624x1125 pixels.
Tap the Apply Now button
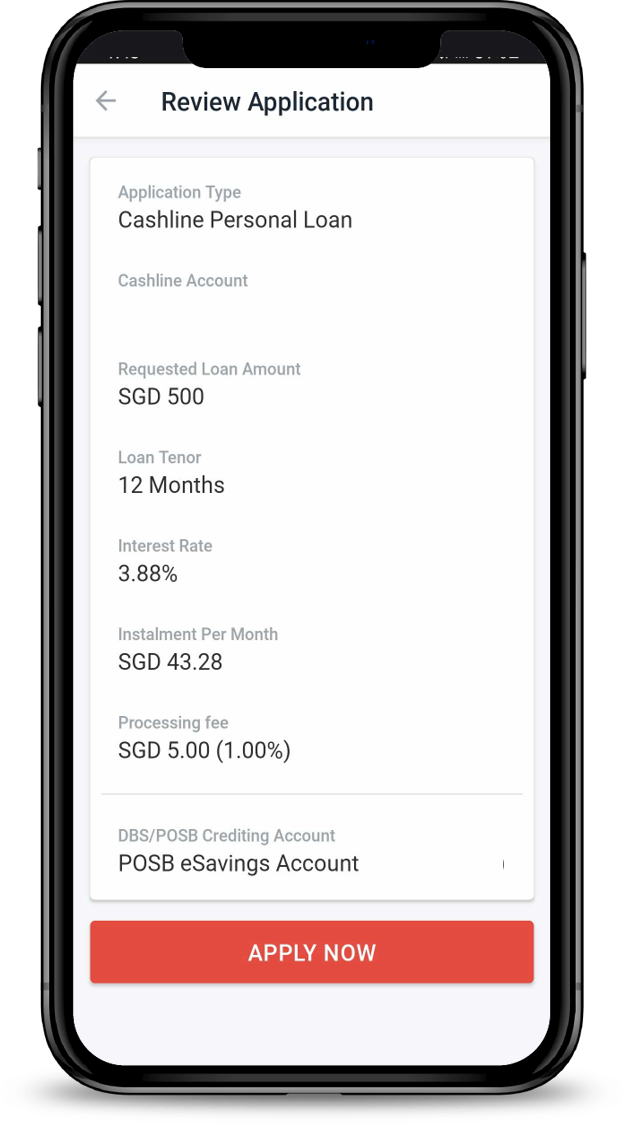[x=312, y=952]
